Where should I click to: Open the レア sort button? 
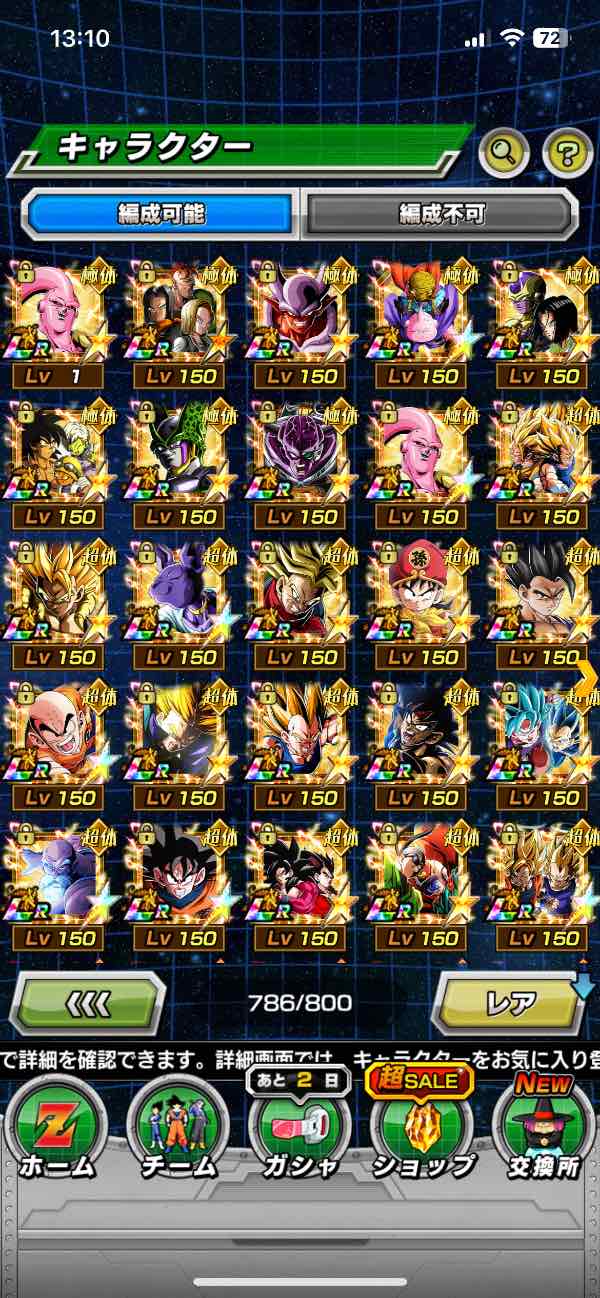coord(508,1003)
